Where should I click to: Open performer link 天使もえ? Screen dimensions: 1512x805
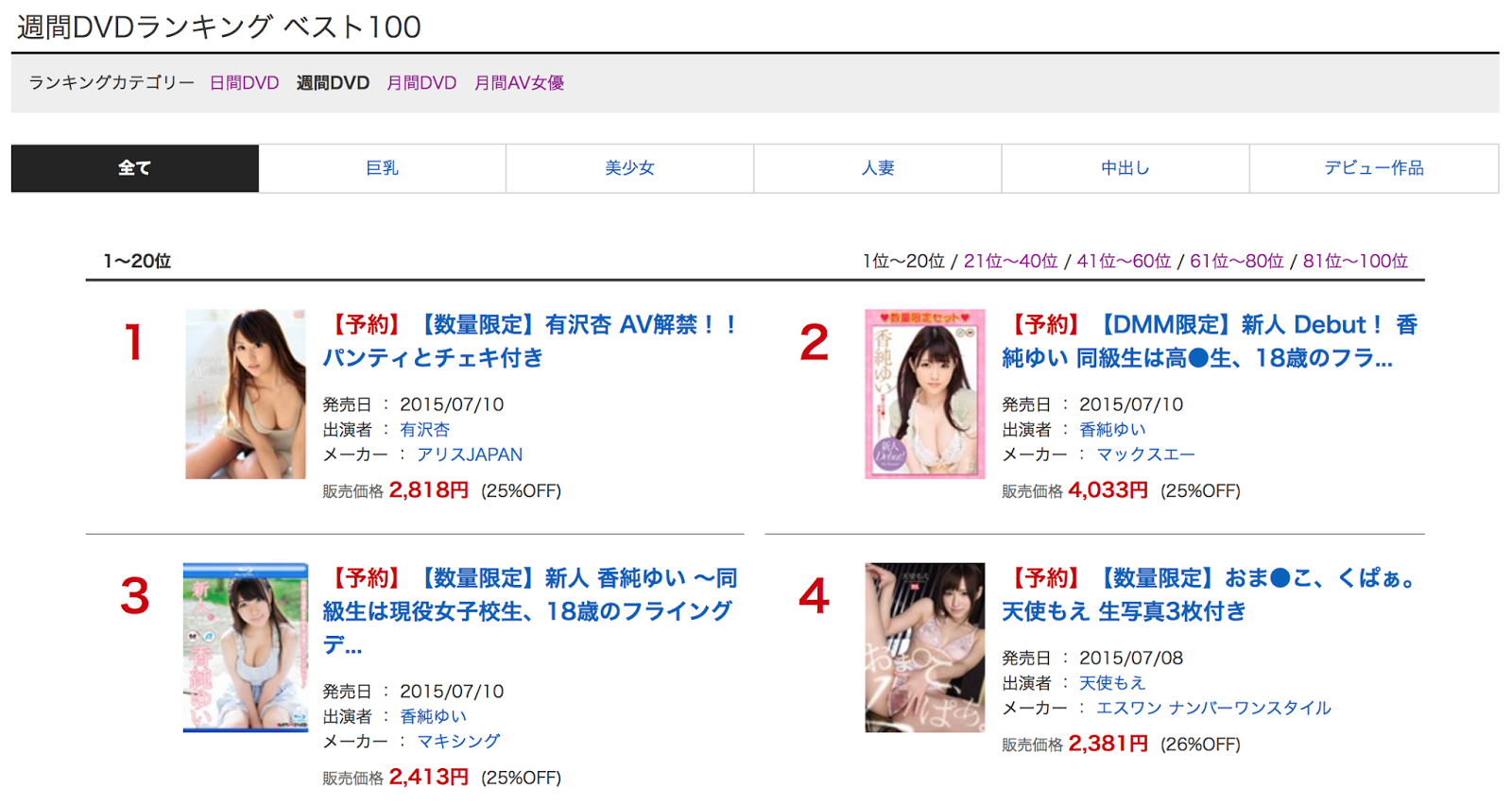pos(1111,683)
